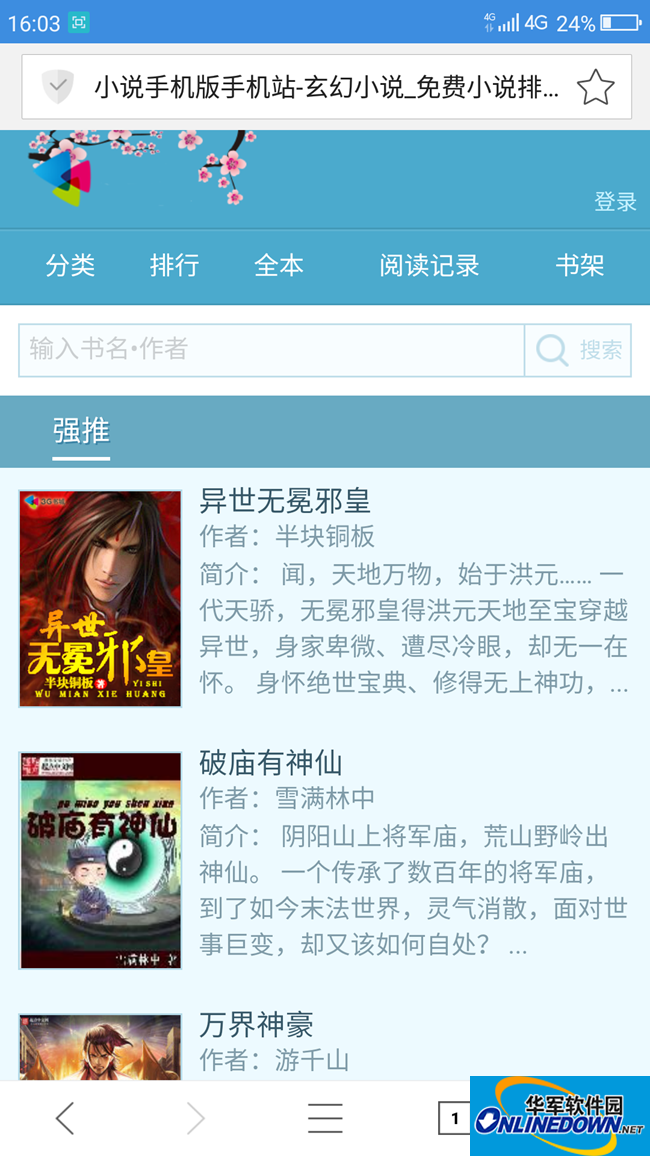Open the 破庙有神仙 book cover
650x1156 pixels.
tap(100, 860)
